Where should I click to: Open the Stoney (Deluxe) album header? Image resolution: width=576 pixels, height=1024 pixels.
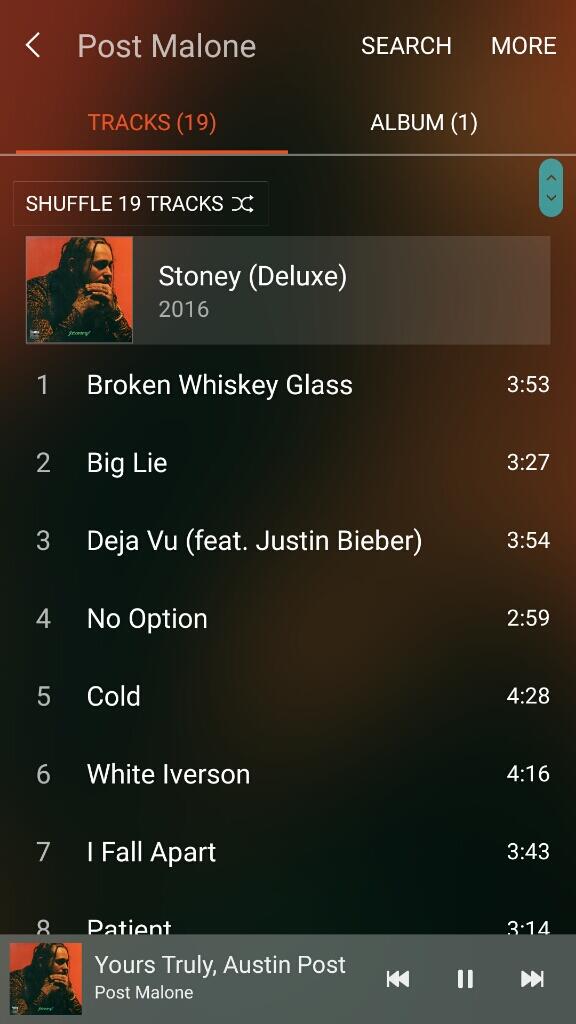pyautogui.click(x=288, y=290)
